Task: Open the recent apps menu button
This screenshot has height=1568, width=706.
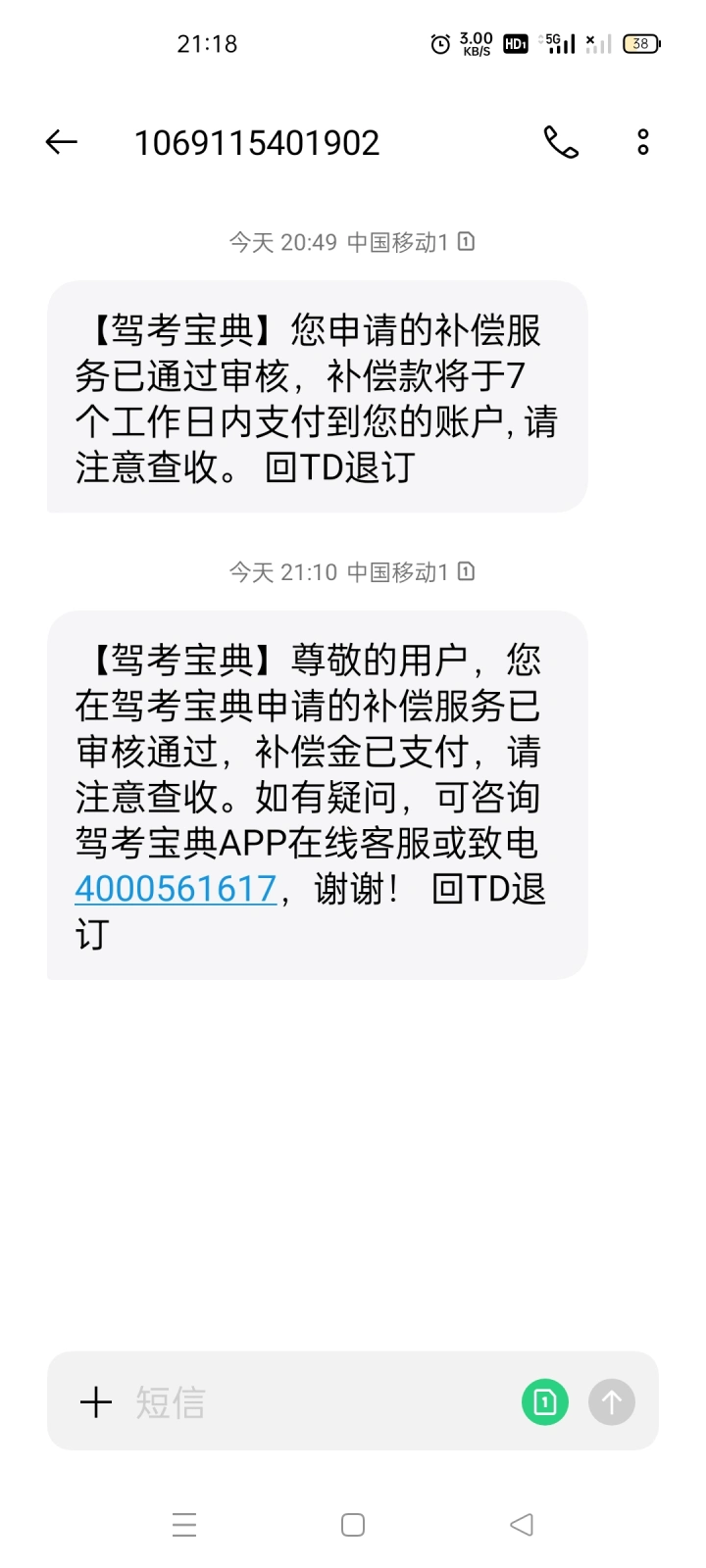Action: coord(184,1525)
